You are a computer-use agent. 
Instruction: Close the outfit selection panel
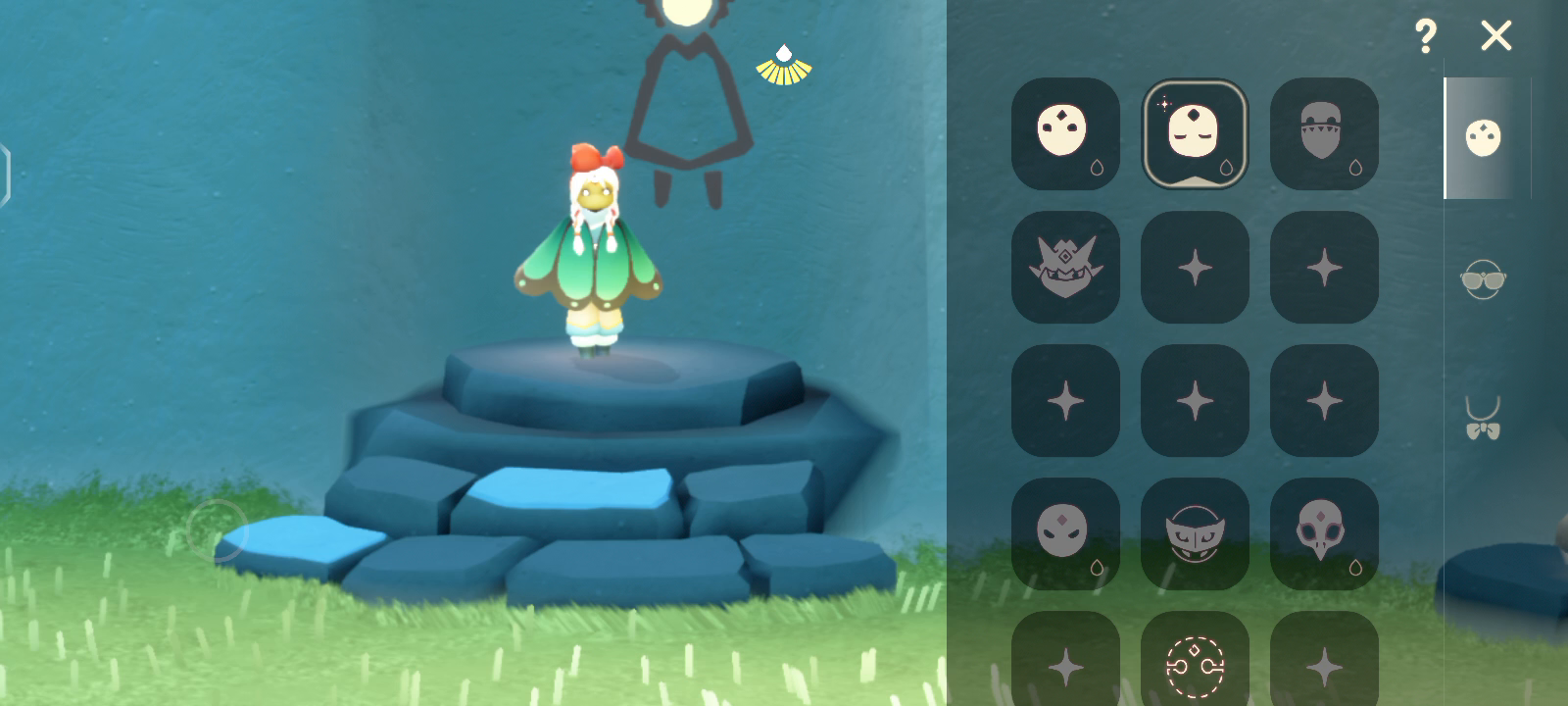1495,36
